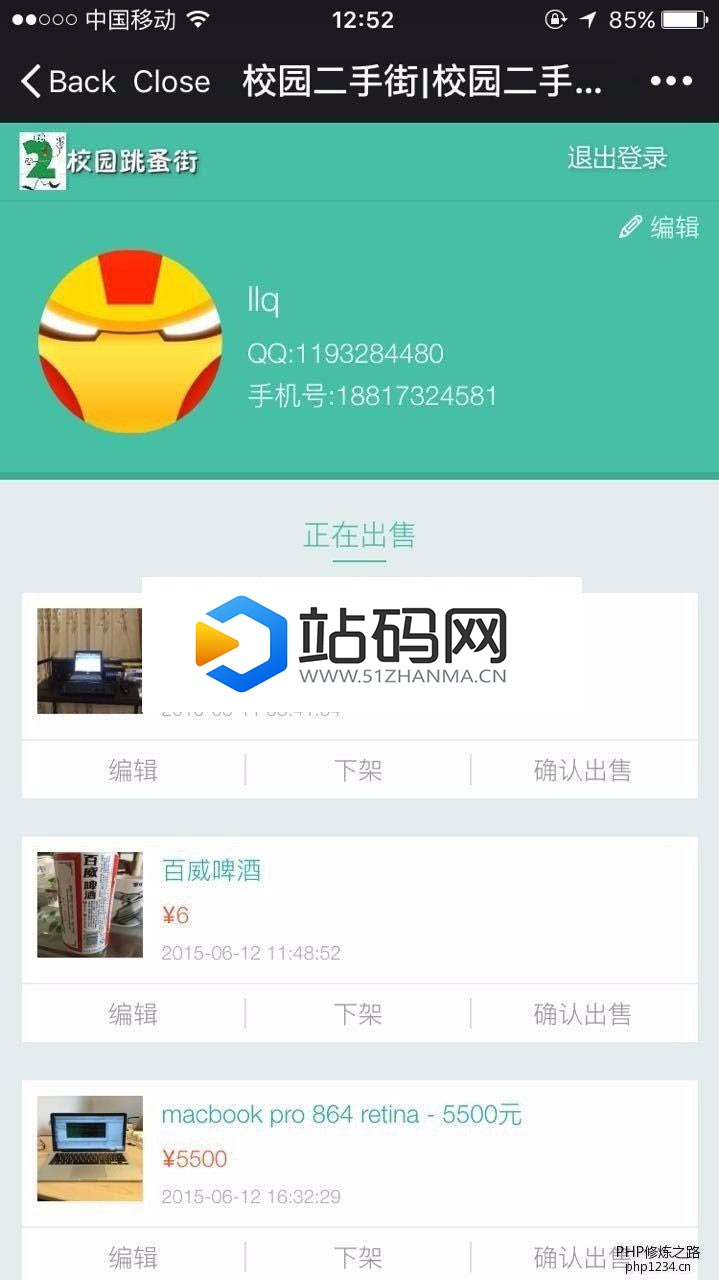This screenshot has width=719, height=1280.
Task: Close the web page view
Action: (171, 82)
